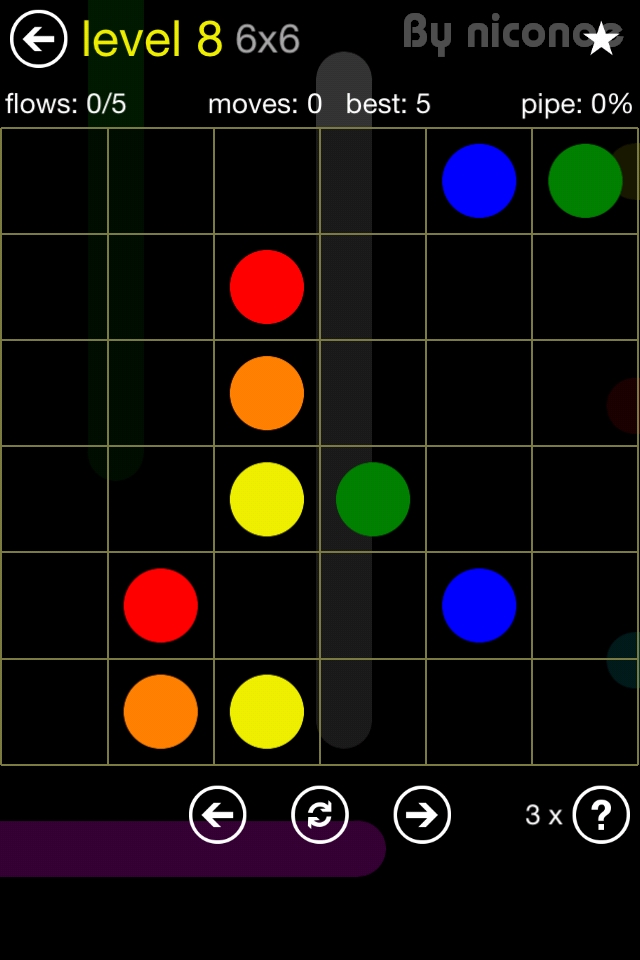Screen dimensions: 640x960
Task: Tap the green dot beside the yellow dot
Action: click(x=373, y=499)
